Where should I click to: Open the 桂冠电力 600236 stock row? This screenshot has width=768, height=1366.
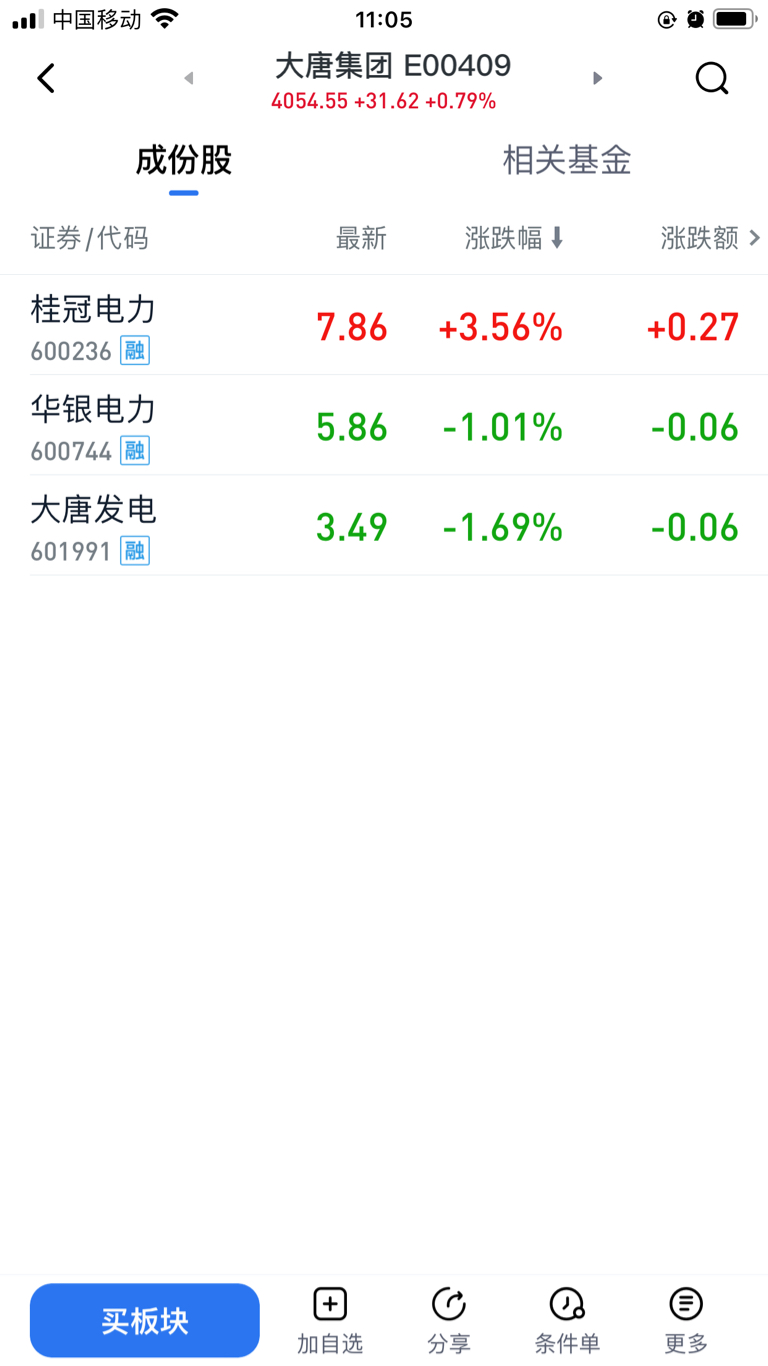pos(384,326)
